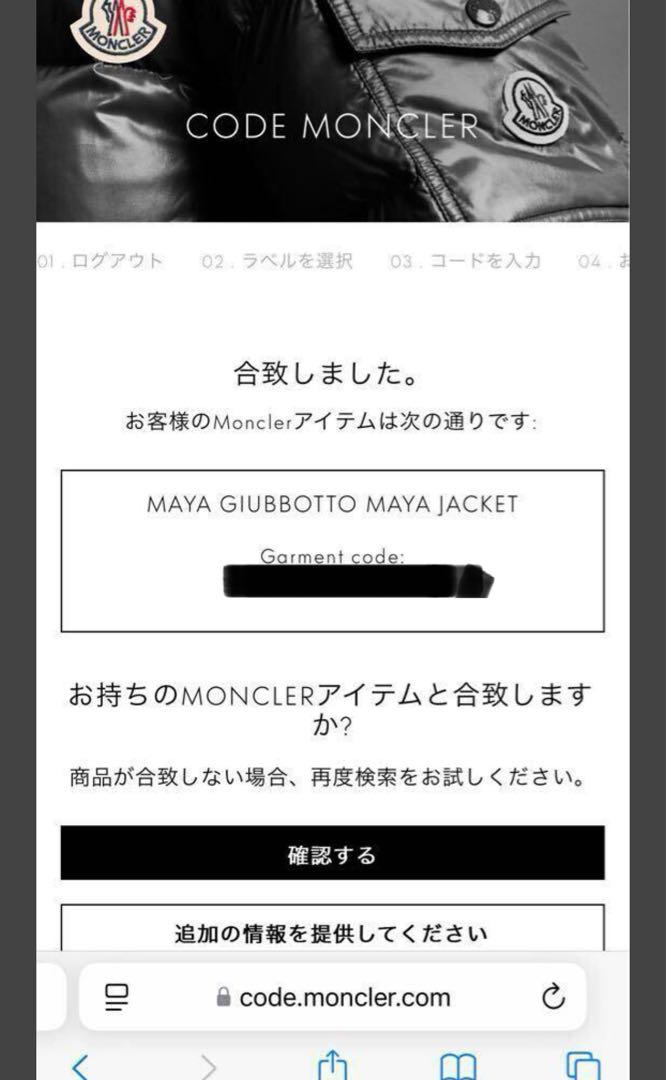Open the page reader menu icon
The width and height of the screenshot is (666, 1080).
click(116, 997)
